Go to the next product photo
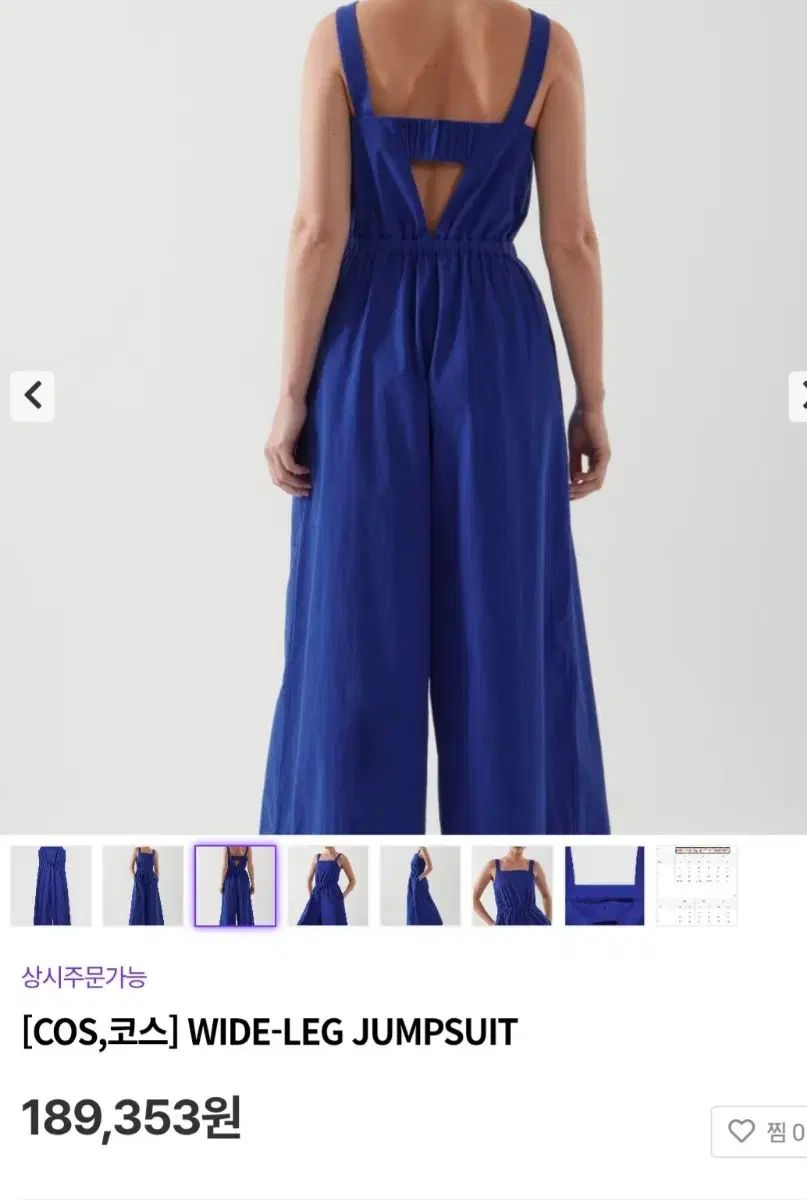This screenshot has width=807, height=1200. tap(798, 396)
